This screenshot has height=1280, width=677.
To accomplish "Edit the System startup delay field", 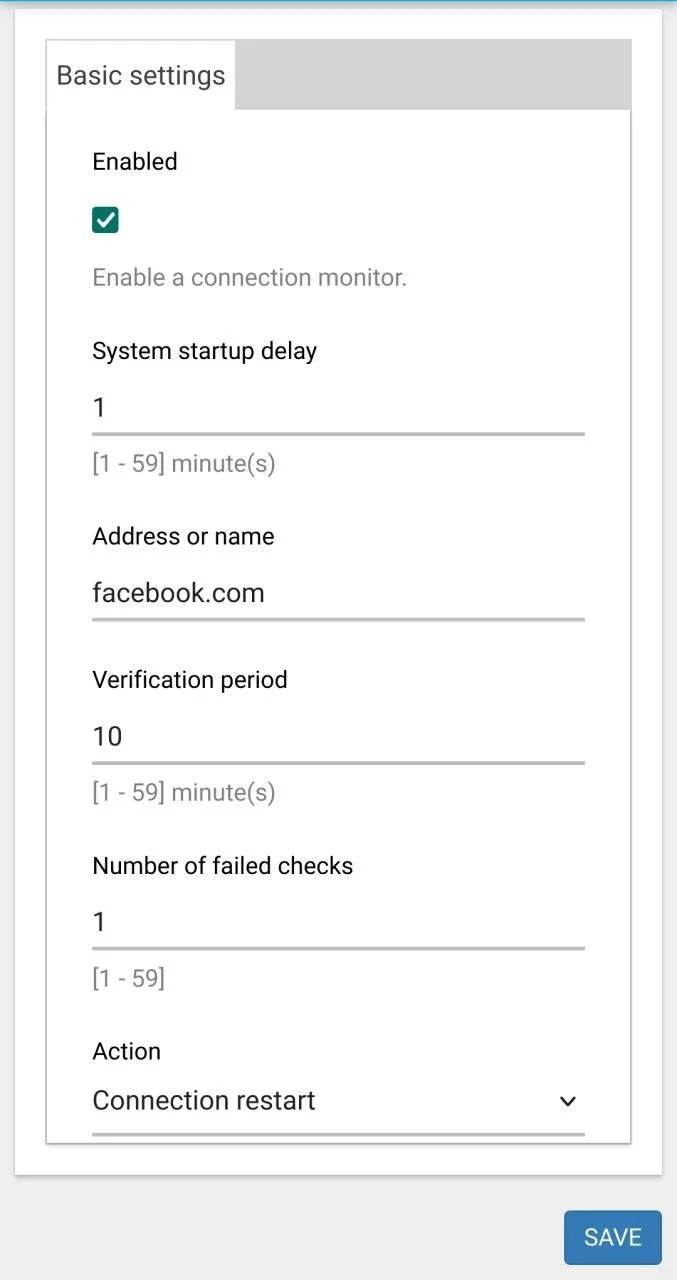I will (338, 408).
